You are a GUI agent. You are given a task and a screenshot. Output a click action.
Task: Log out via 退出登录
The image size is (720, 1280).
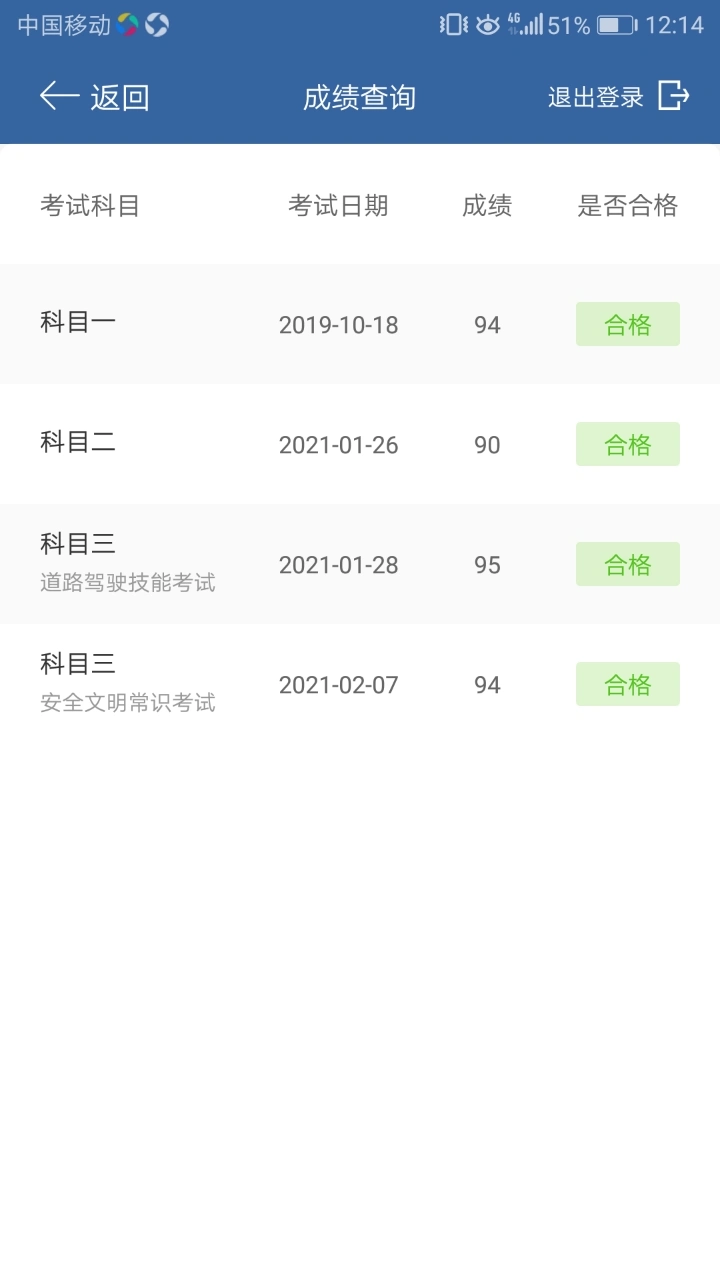tap(619, 97)
